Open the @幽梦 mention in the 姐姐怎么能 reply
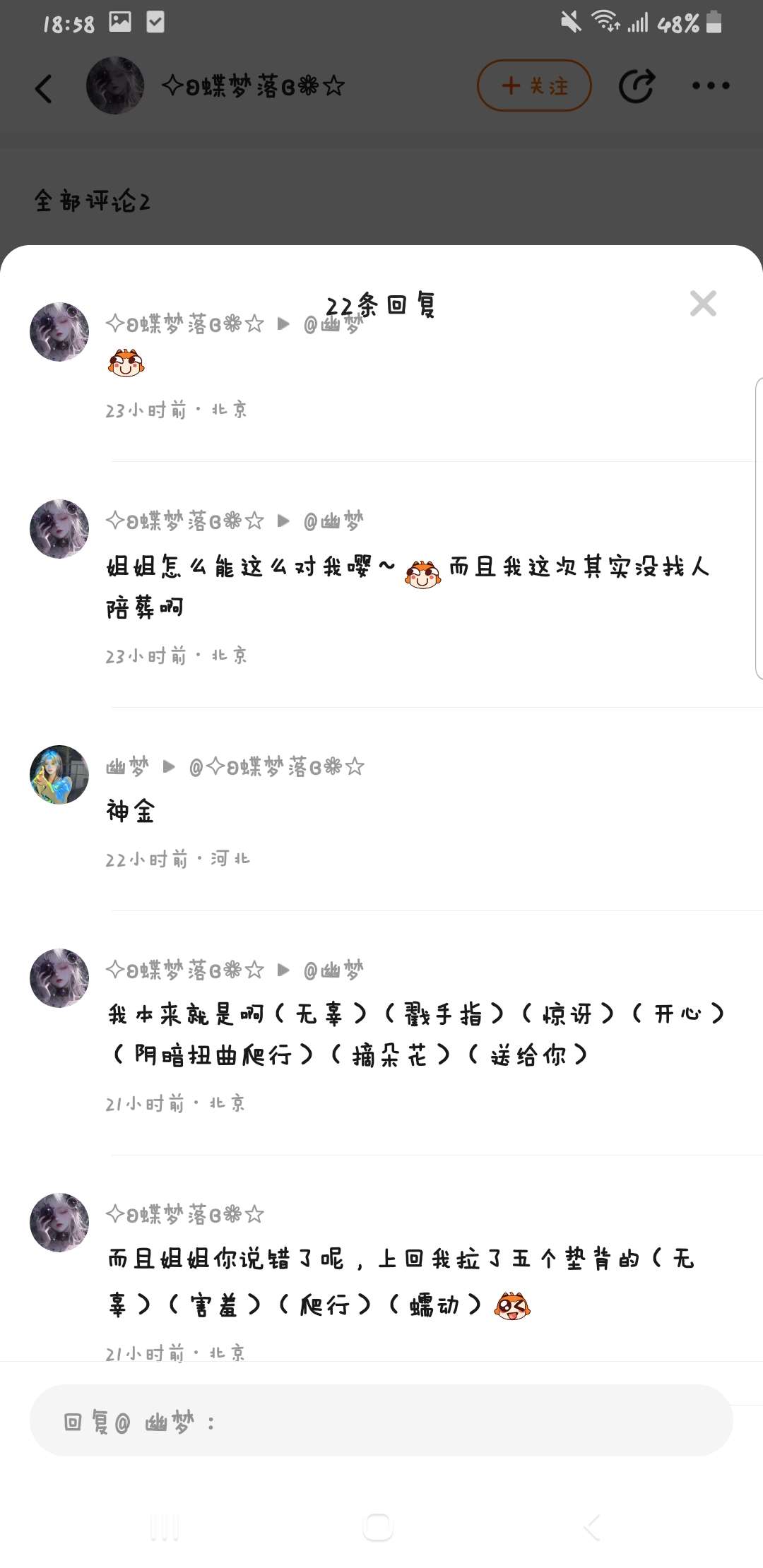The height and width of the screenshot is (1568, 763). (x=333, y=521)
